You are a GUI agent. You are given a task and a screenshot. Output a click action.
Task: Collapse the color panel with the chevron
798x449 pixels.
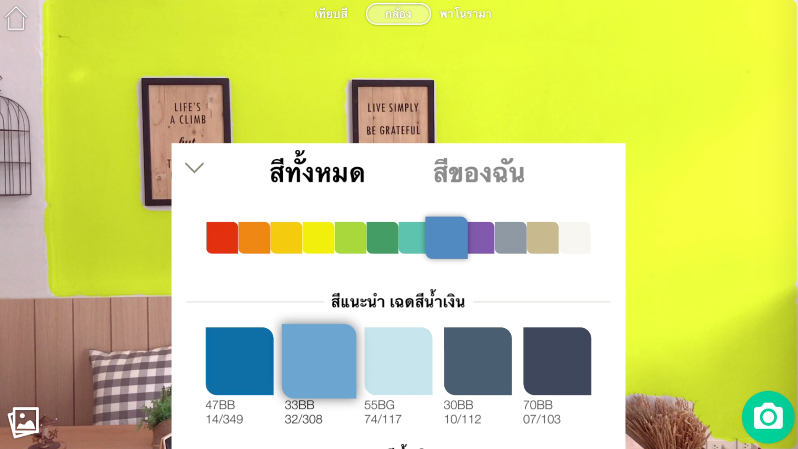(195, 168)
